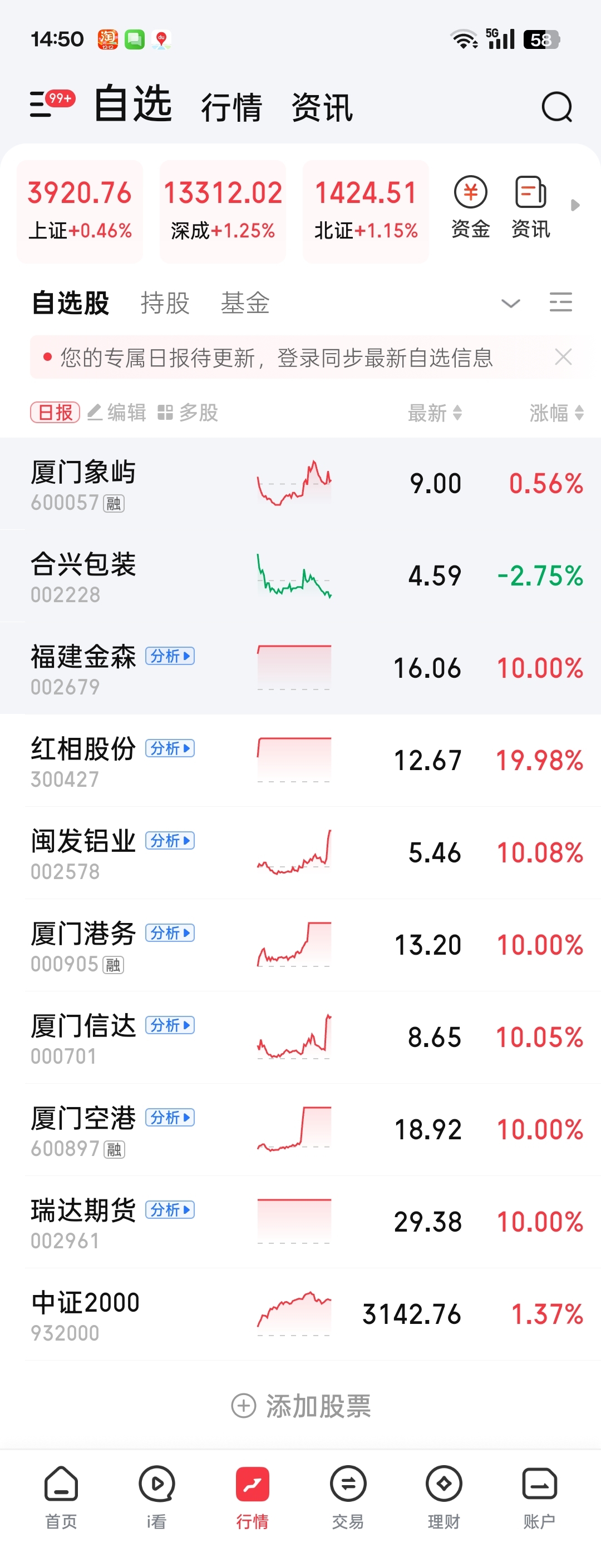Open 分析 for 红相股份
Viewport: 601px width, 1568px height.
click(x=170, y=748)
